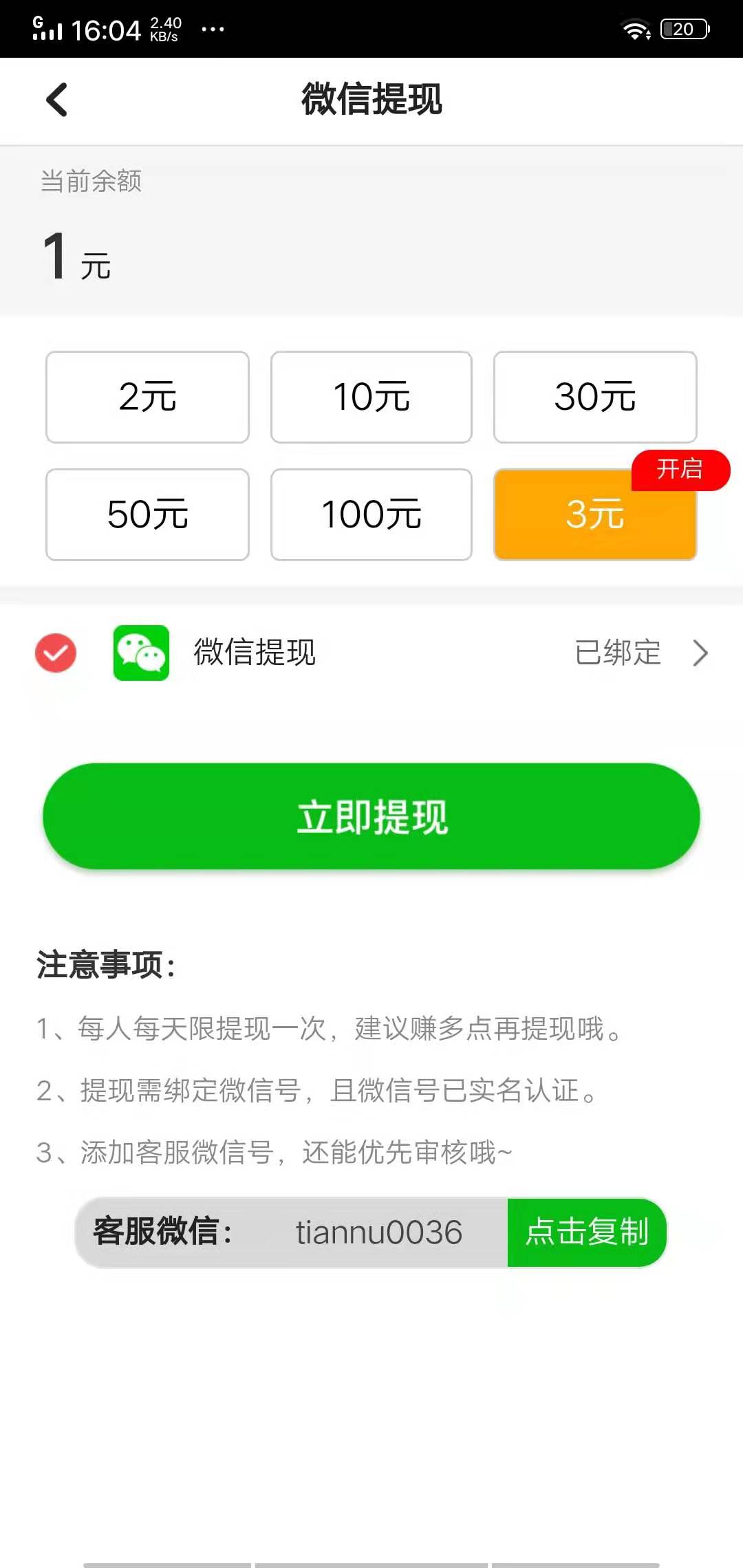
Task: Select the 100元 withdrawal amount
Action: [x=371, y=514]
